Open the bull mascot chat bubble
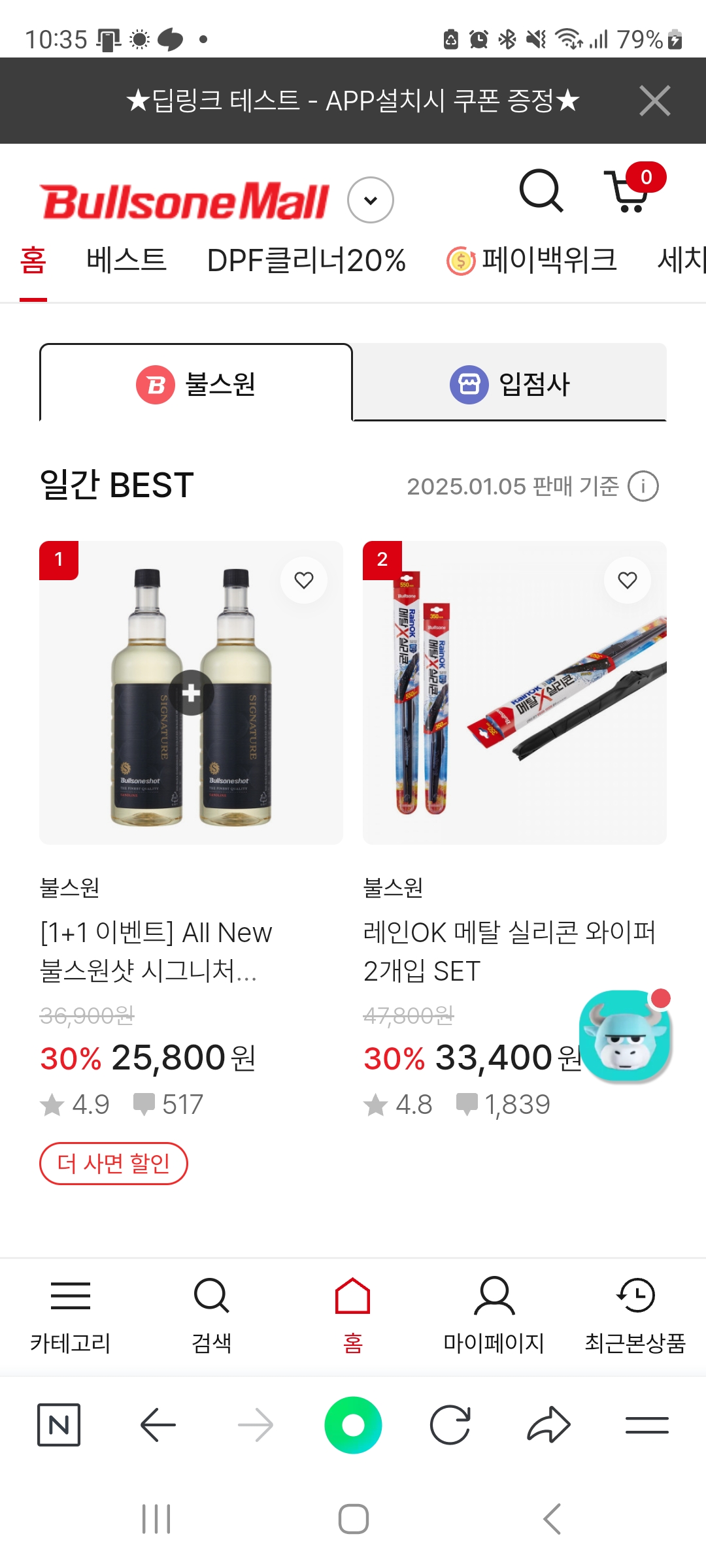Screen dimensions: 706x1568 pyautogui.click(x=626, y=1037)
